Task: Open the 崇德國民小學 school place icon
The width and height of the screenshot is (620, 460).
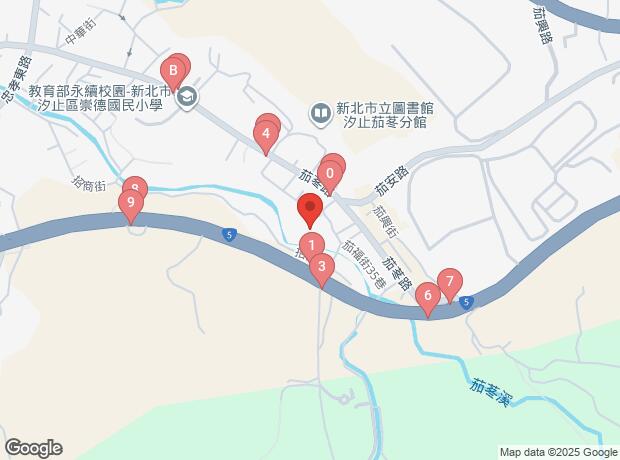Action: [187, 97]
